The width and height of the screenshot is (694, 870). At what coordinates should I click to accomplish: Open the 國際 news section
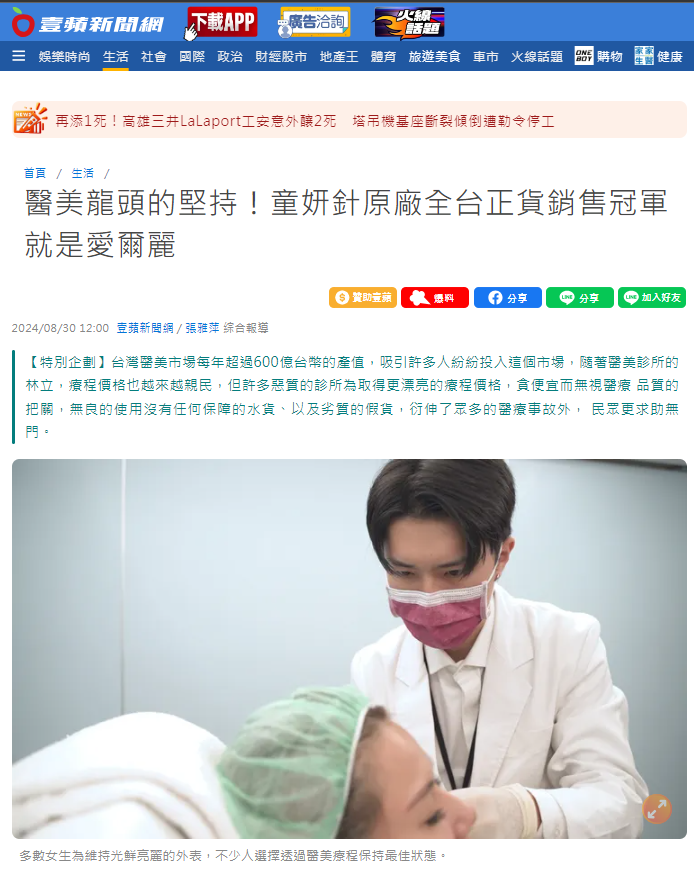(192, 57)
